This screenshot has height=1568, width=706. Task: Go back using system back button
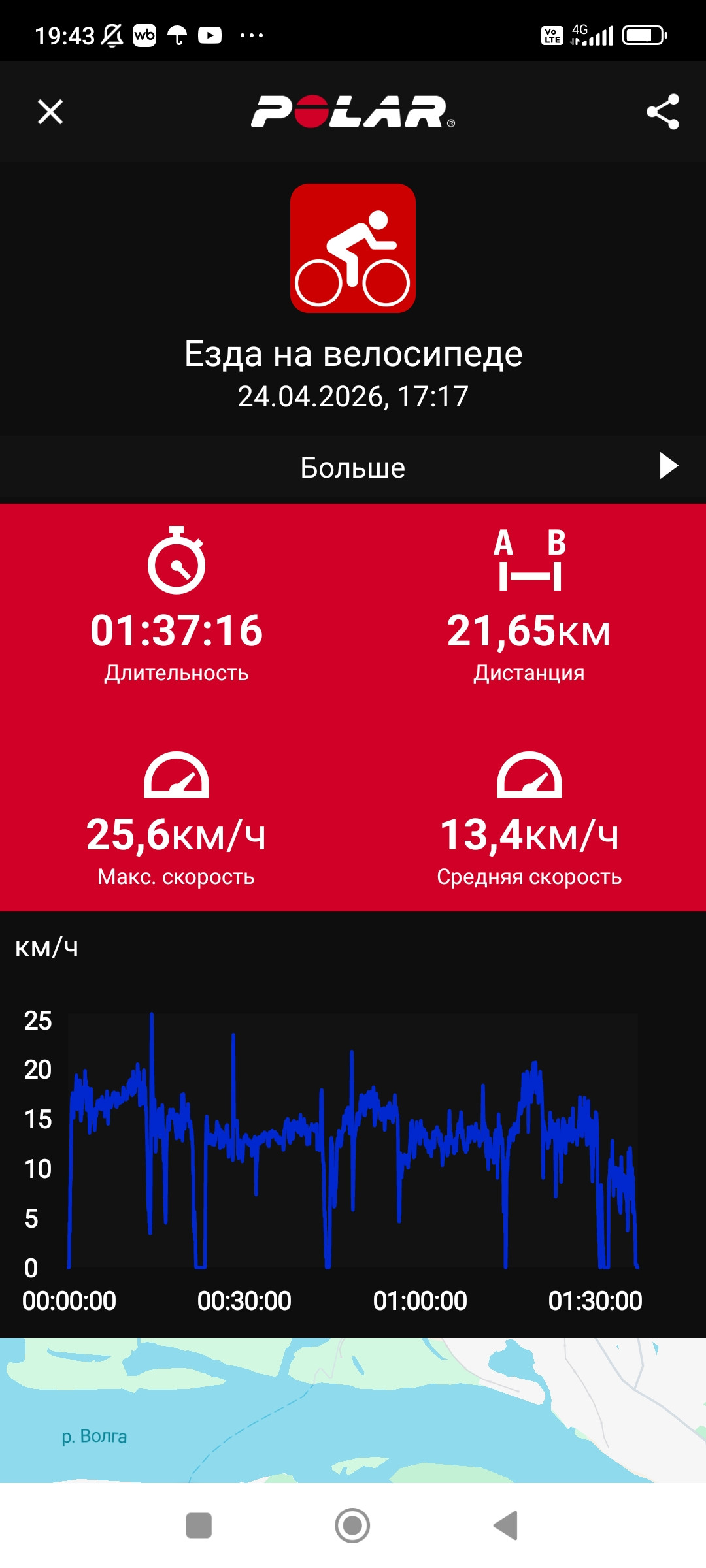(x=506, y=1526)
